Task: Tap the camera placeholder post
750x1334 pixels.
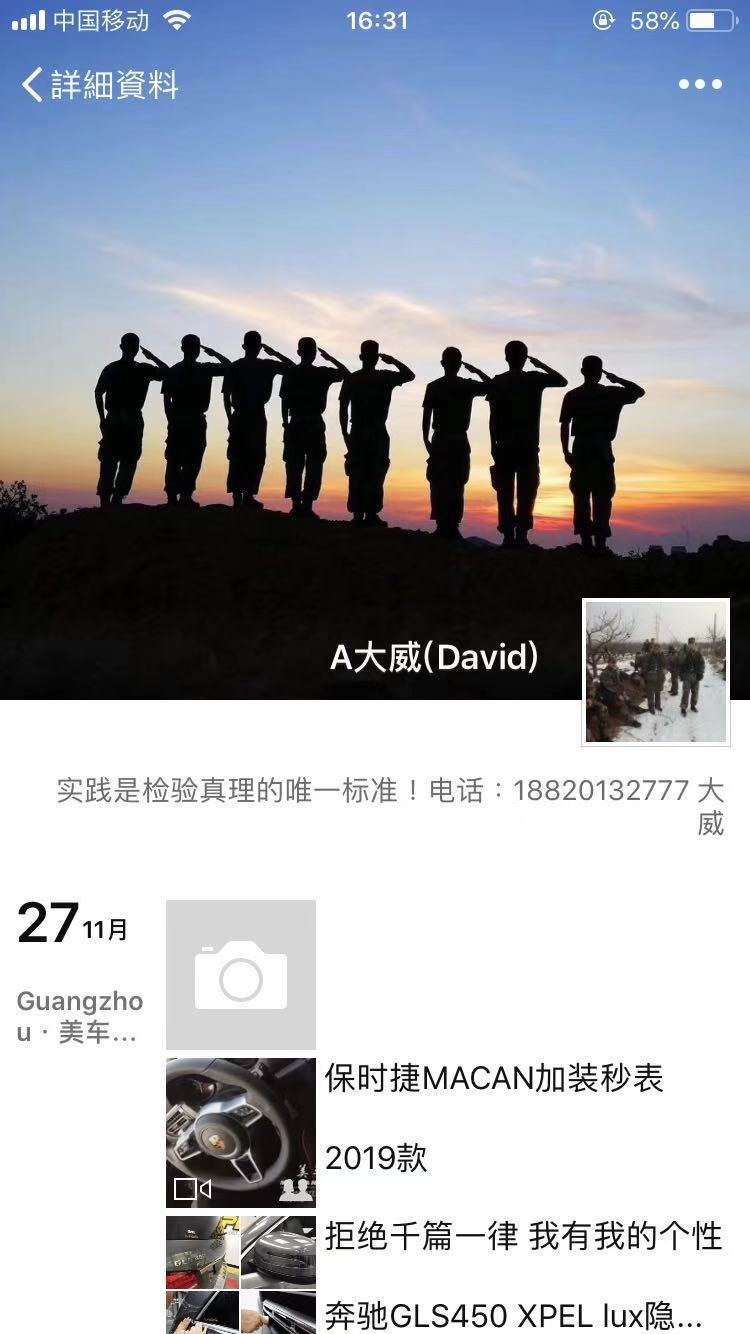Action: click(241, 974)
